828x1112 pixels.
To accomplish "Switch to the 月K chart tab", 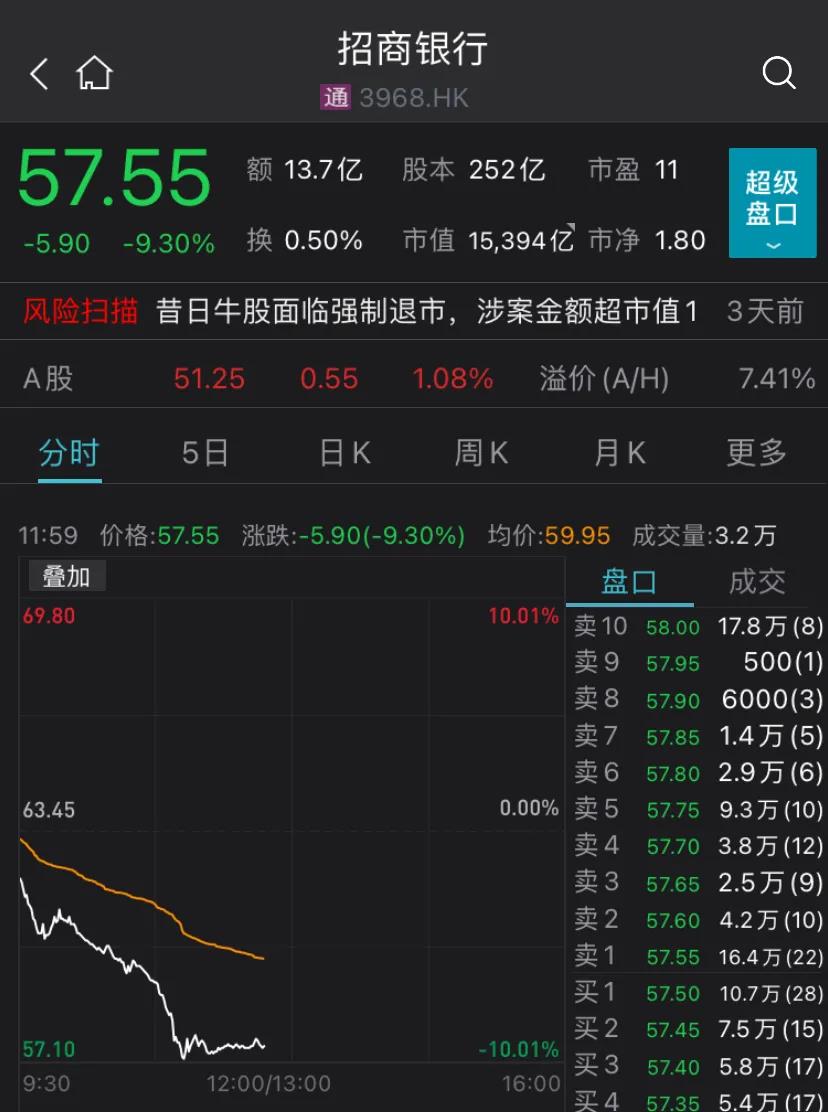I will pos(620,453).
